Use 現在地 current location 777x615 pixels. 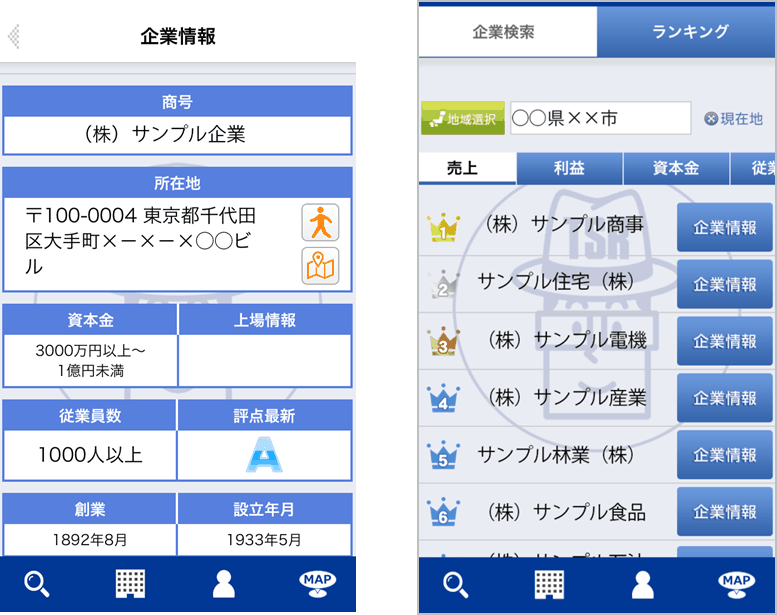point(733,119)
